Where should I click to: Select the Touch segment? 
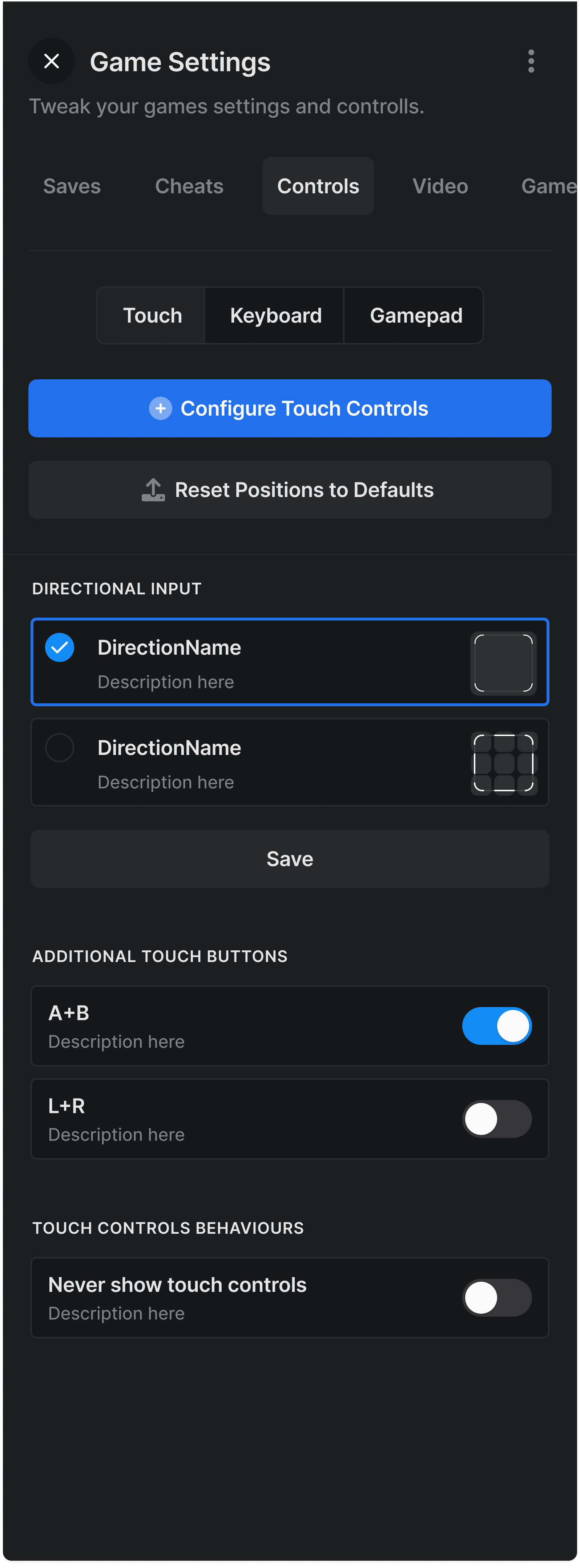pyautogui.click(x=152, y=315)
